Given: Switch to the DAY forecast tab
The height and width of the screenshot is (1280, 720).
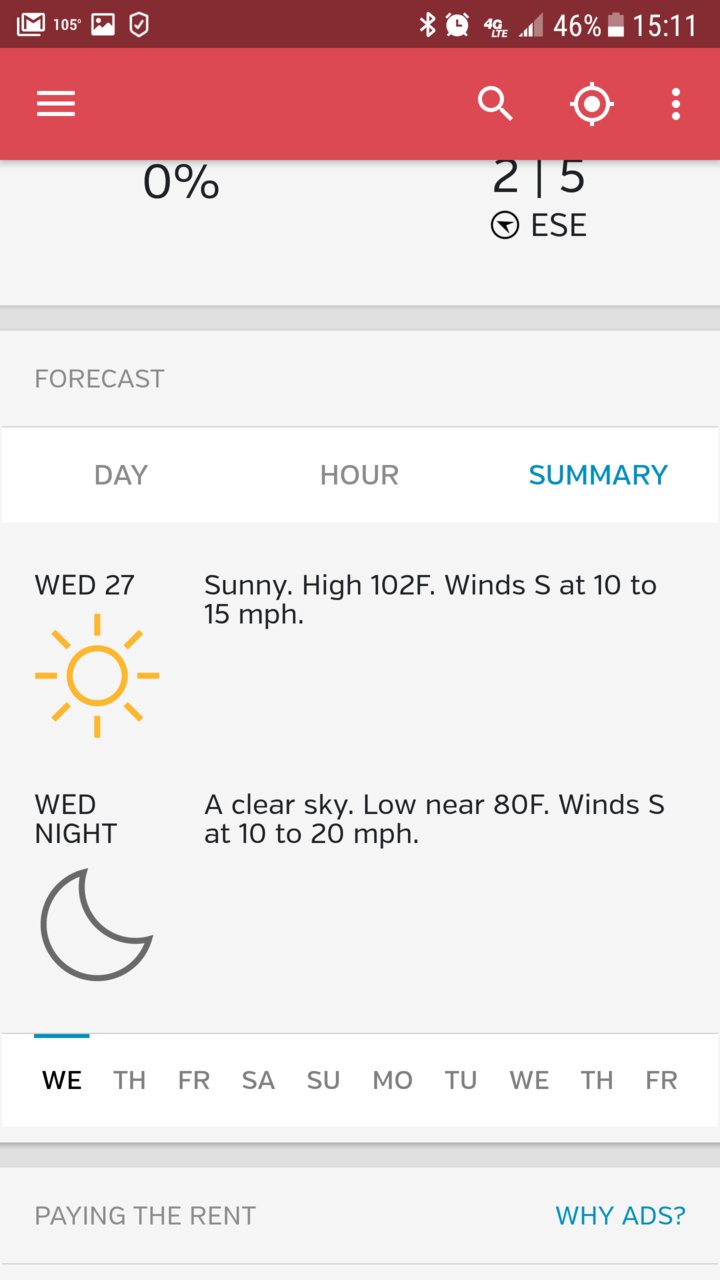Looking at the screenshot, I should click(x=121, y=475).
